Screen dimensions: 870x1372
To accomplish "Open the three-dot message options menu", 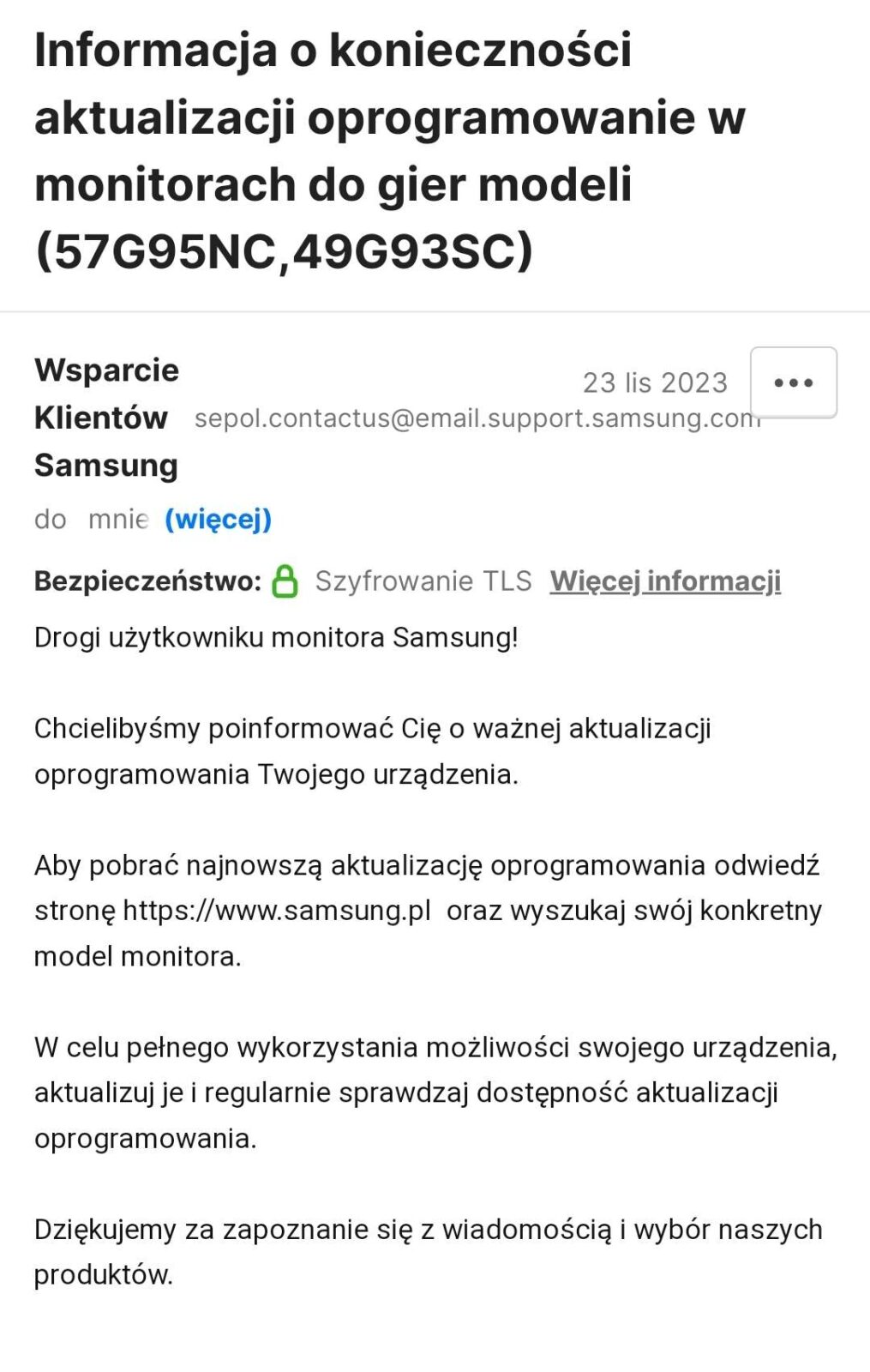I will coord(793,382).
